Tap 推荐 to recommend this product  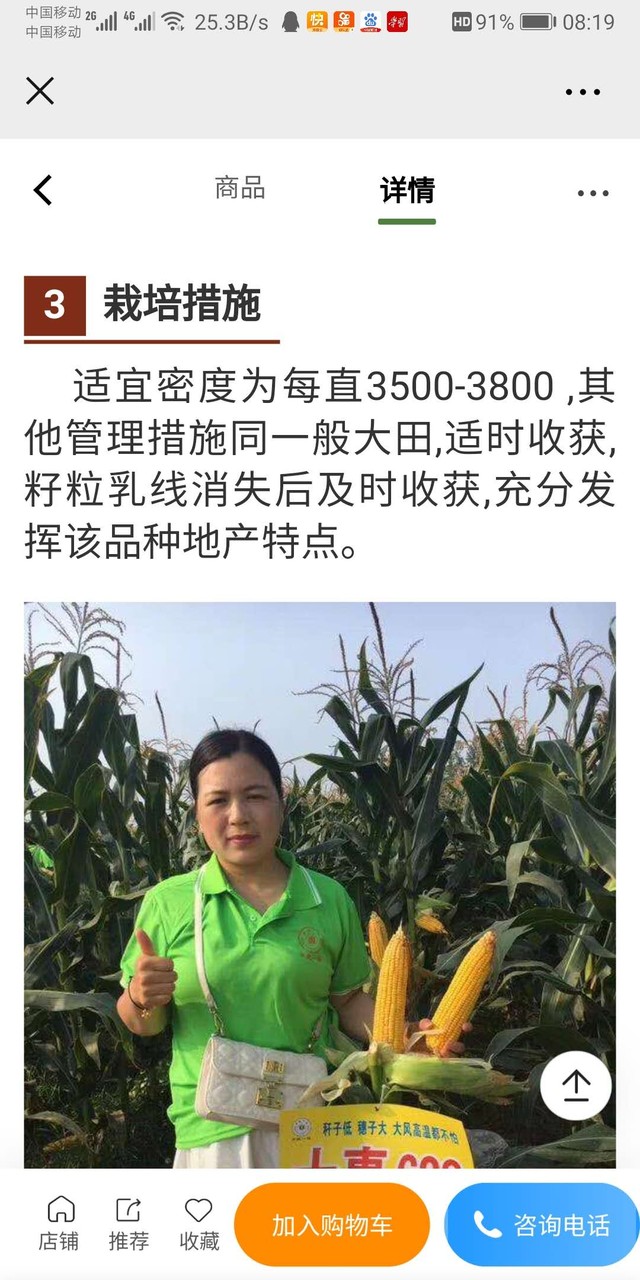point(129,1224)
